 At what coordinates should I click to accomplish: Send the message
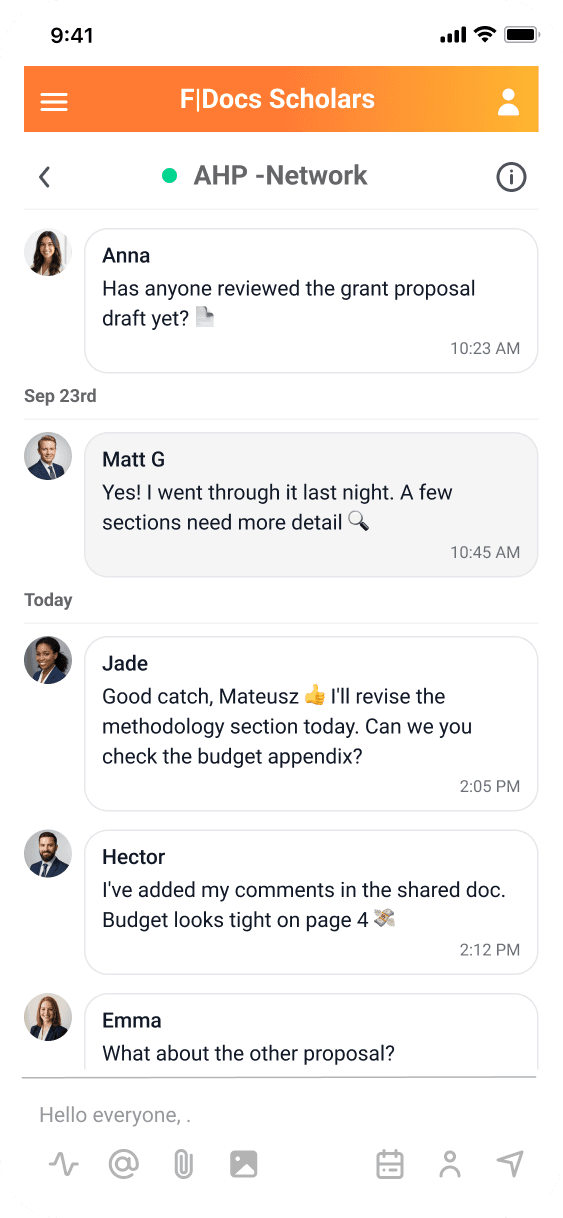pos(510,1164)
